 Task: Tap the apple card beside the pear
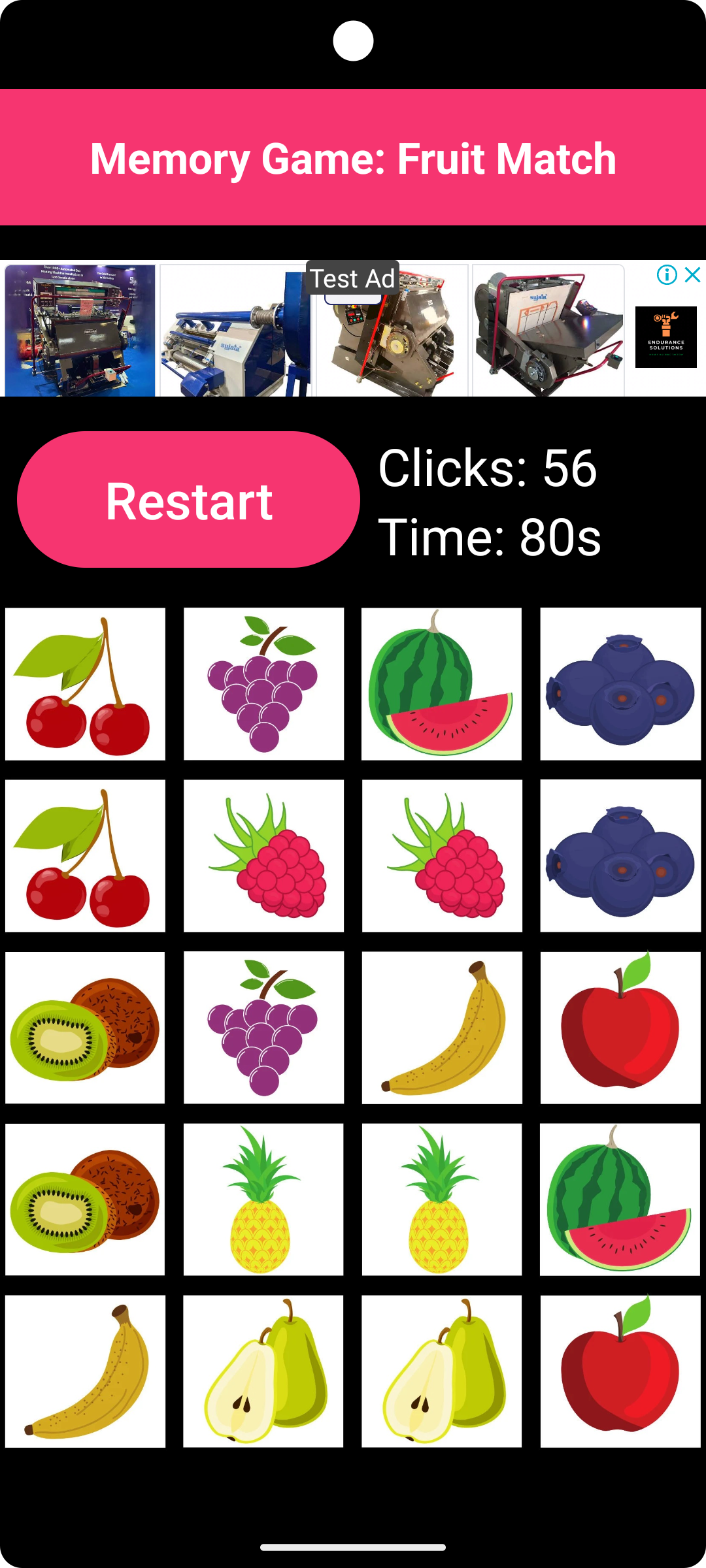tap(620, 1371)
